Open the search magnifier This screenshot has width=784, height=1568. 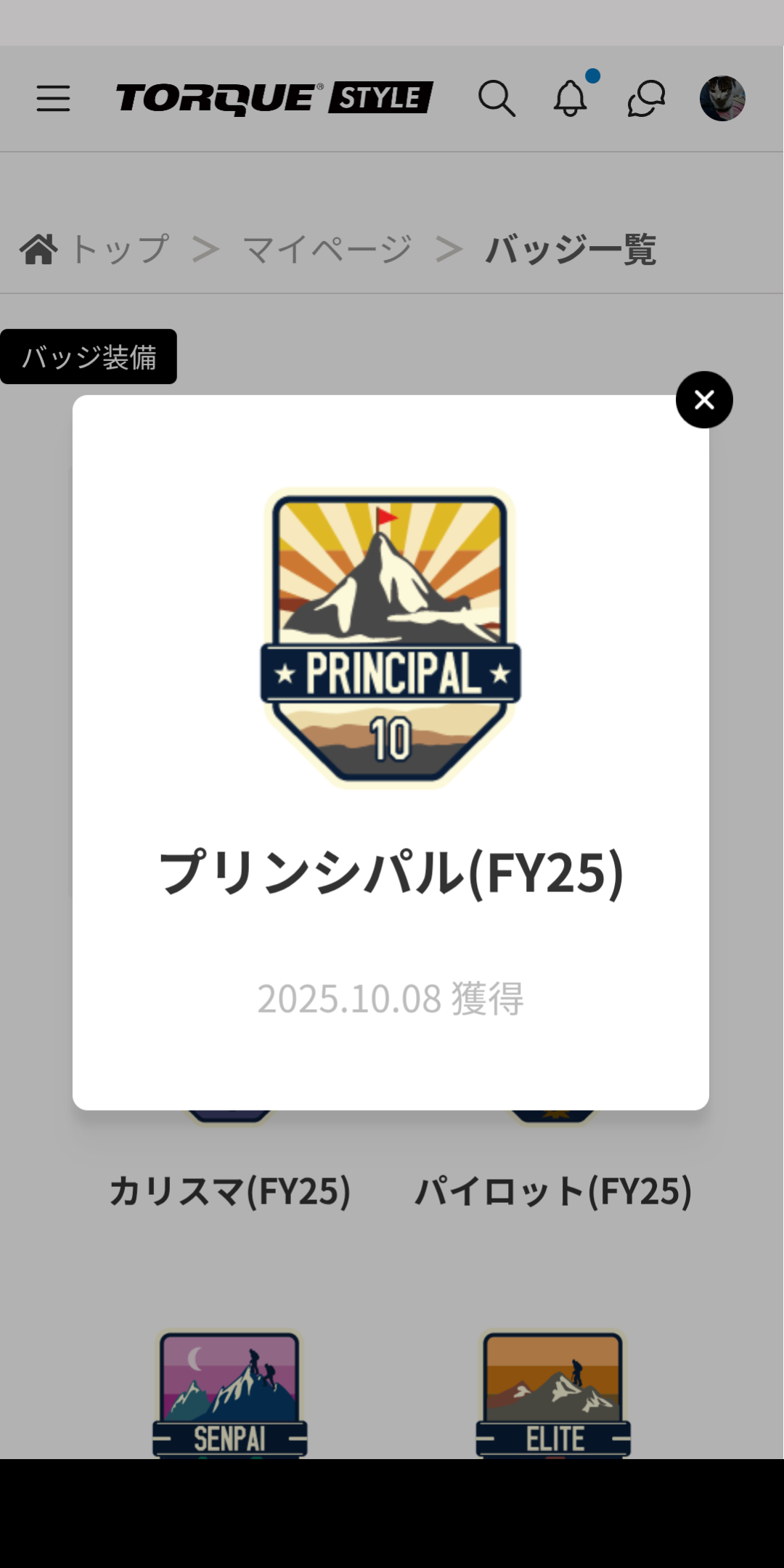click(497, 98)
